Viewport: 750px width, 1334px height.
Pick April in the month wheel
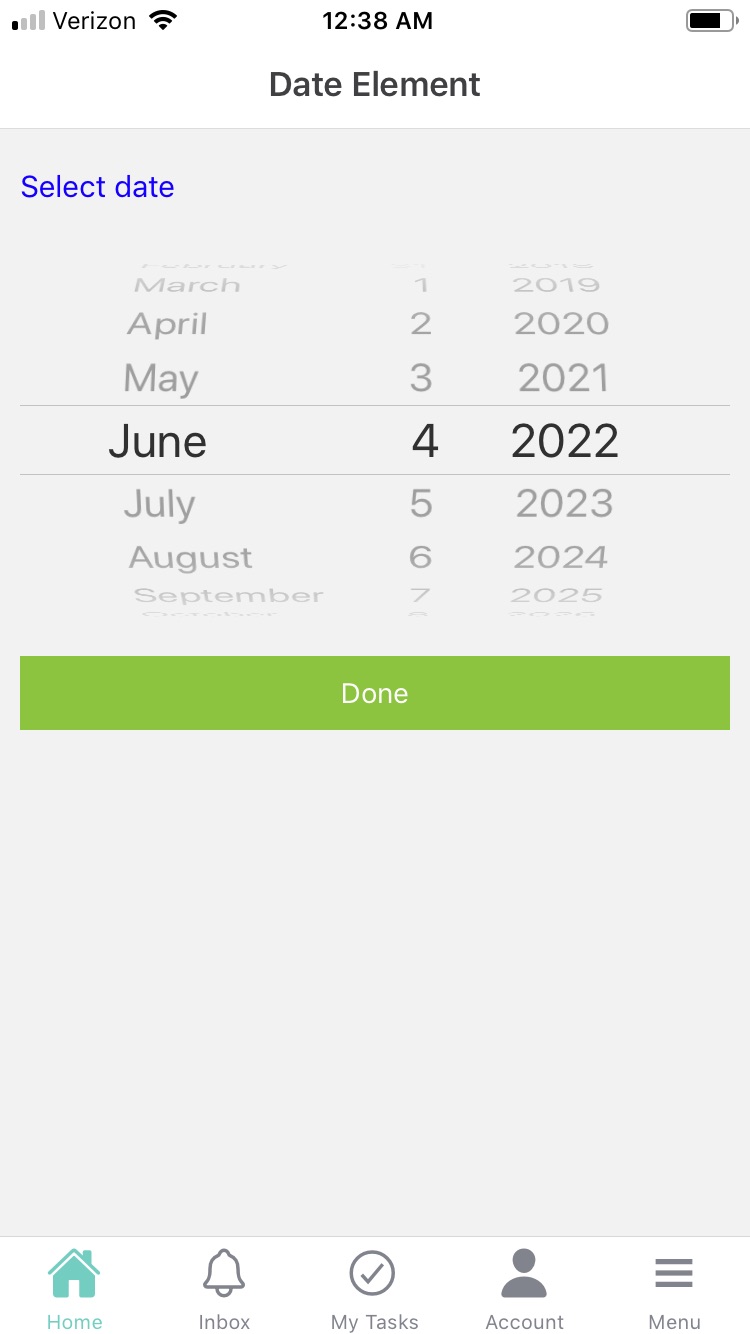(167, 324)
